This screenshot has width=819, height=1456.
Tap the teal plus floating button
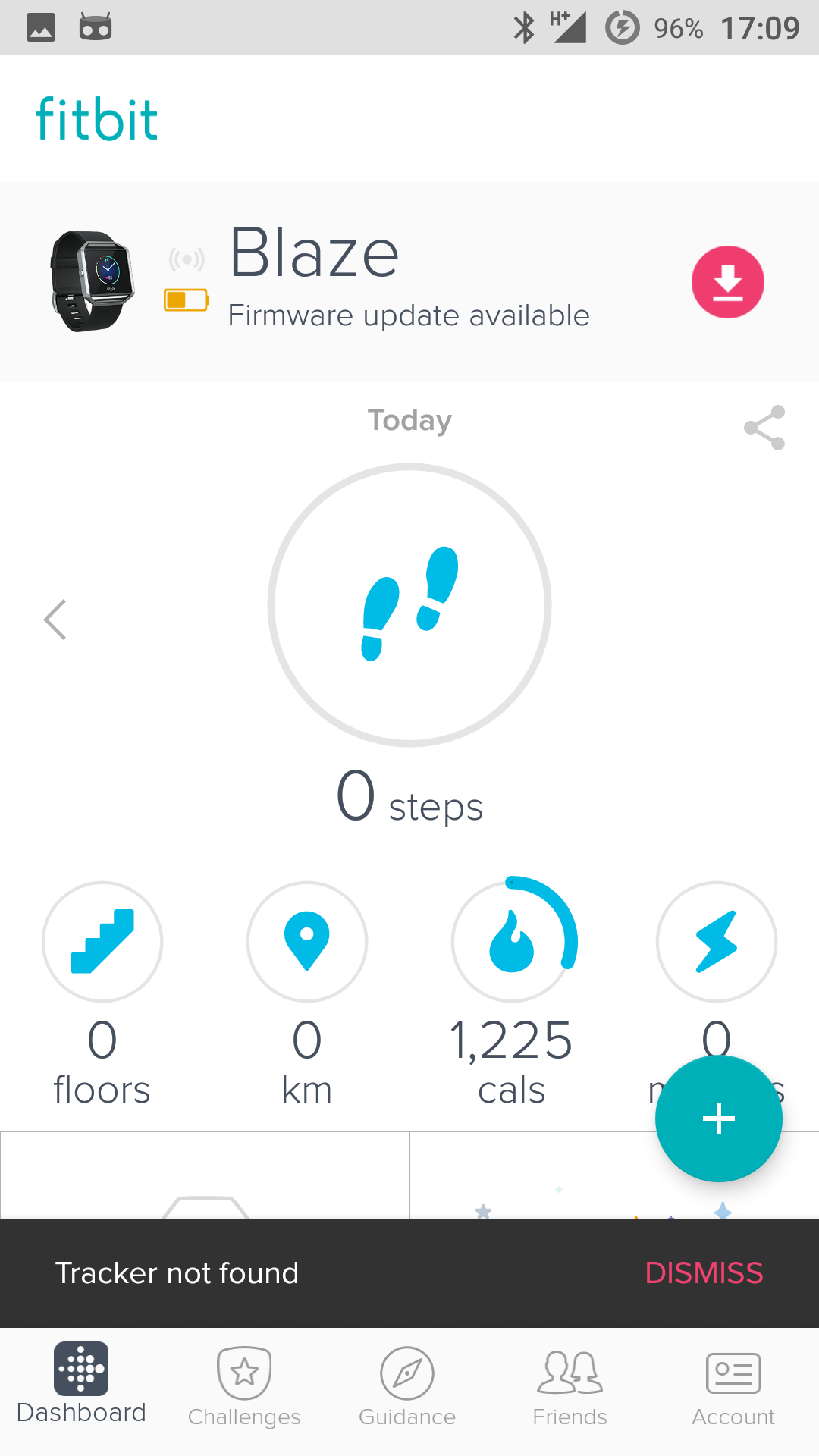(718, 1119)
